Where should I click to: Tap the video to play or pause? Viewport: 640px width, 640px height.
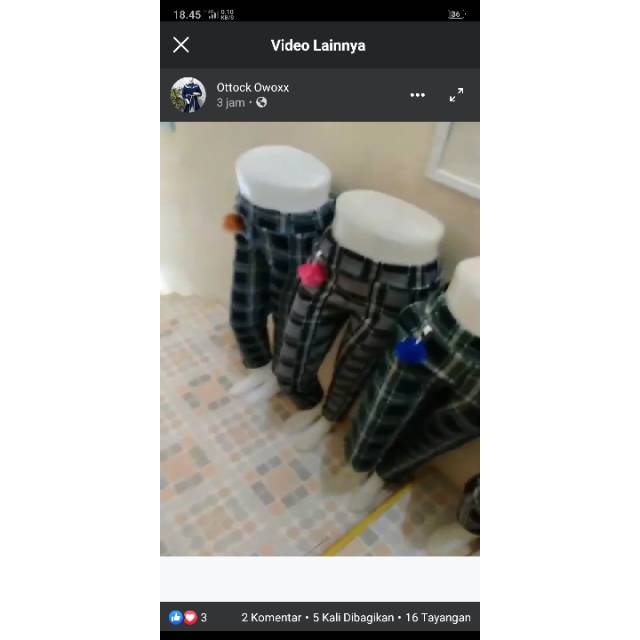coord(320,338)
